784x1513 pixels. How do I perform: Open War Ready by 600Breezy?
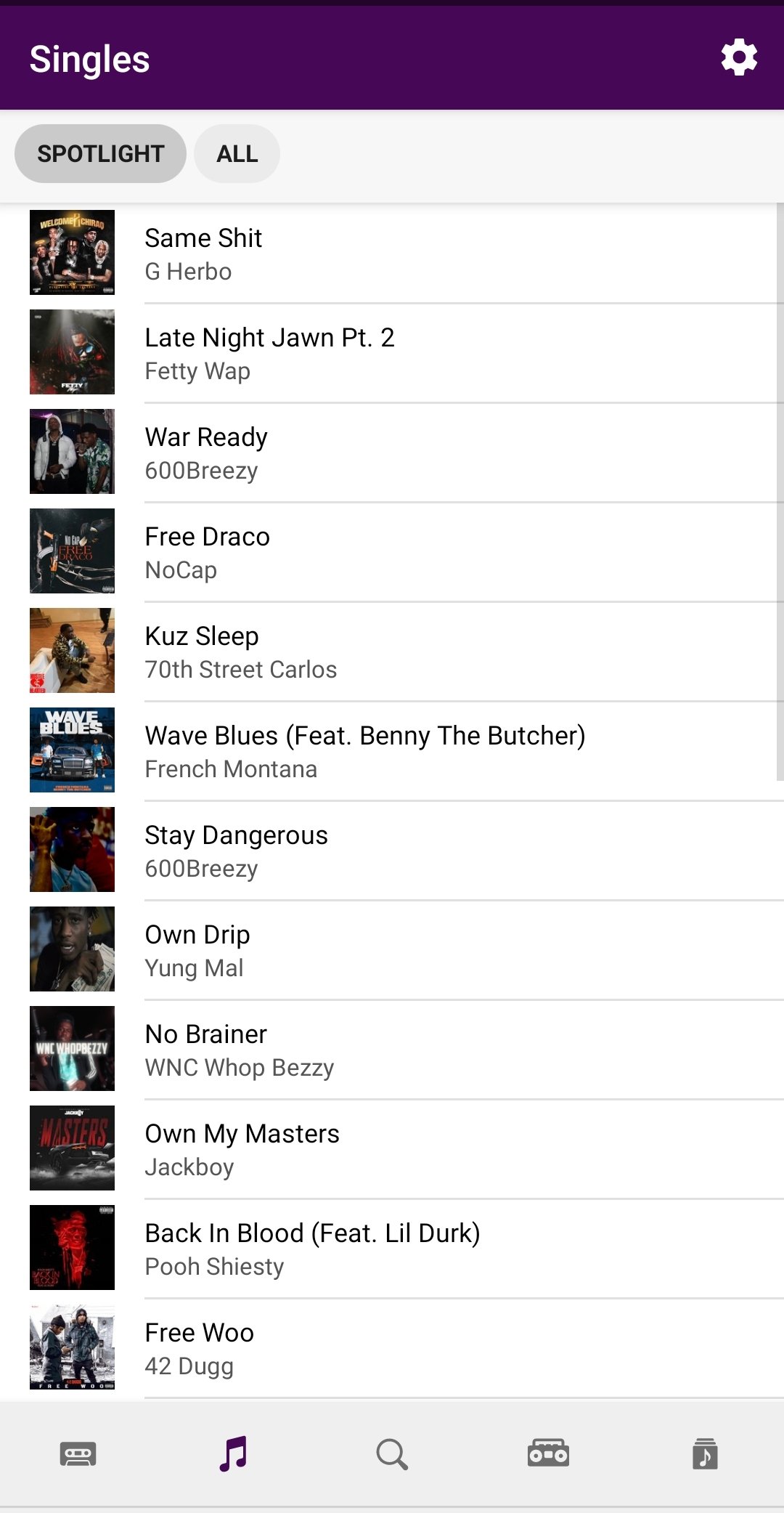point(392,453)
